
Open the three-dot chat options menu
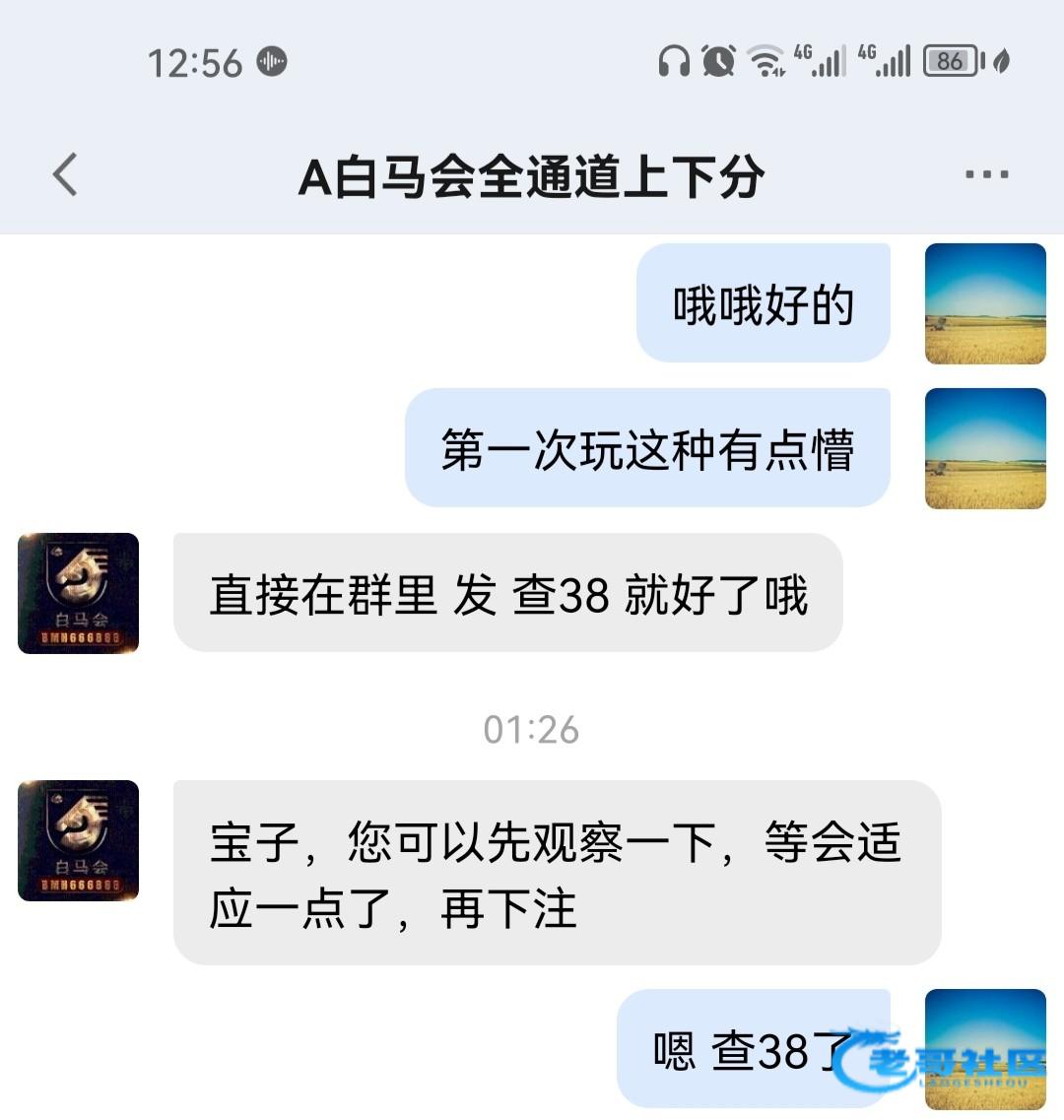986,175
